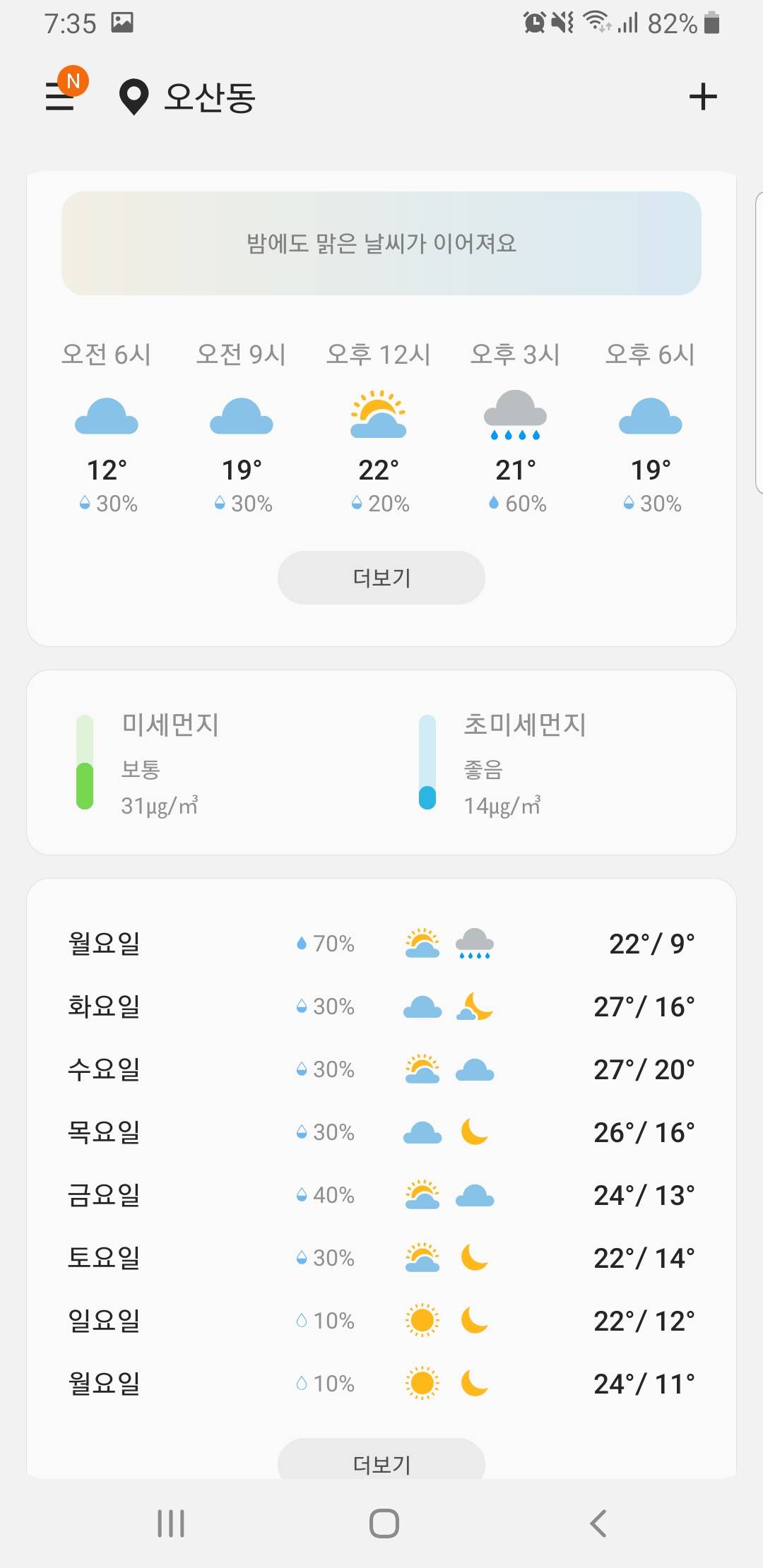
Task: Select the 화요일 forecast row
Action: click(381, 1008)
